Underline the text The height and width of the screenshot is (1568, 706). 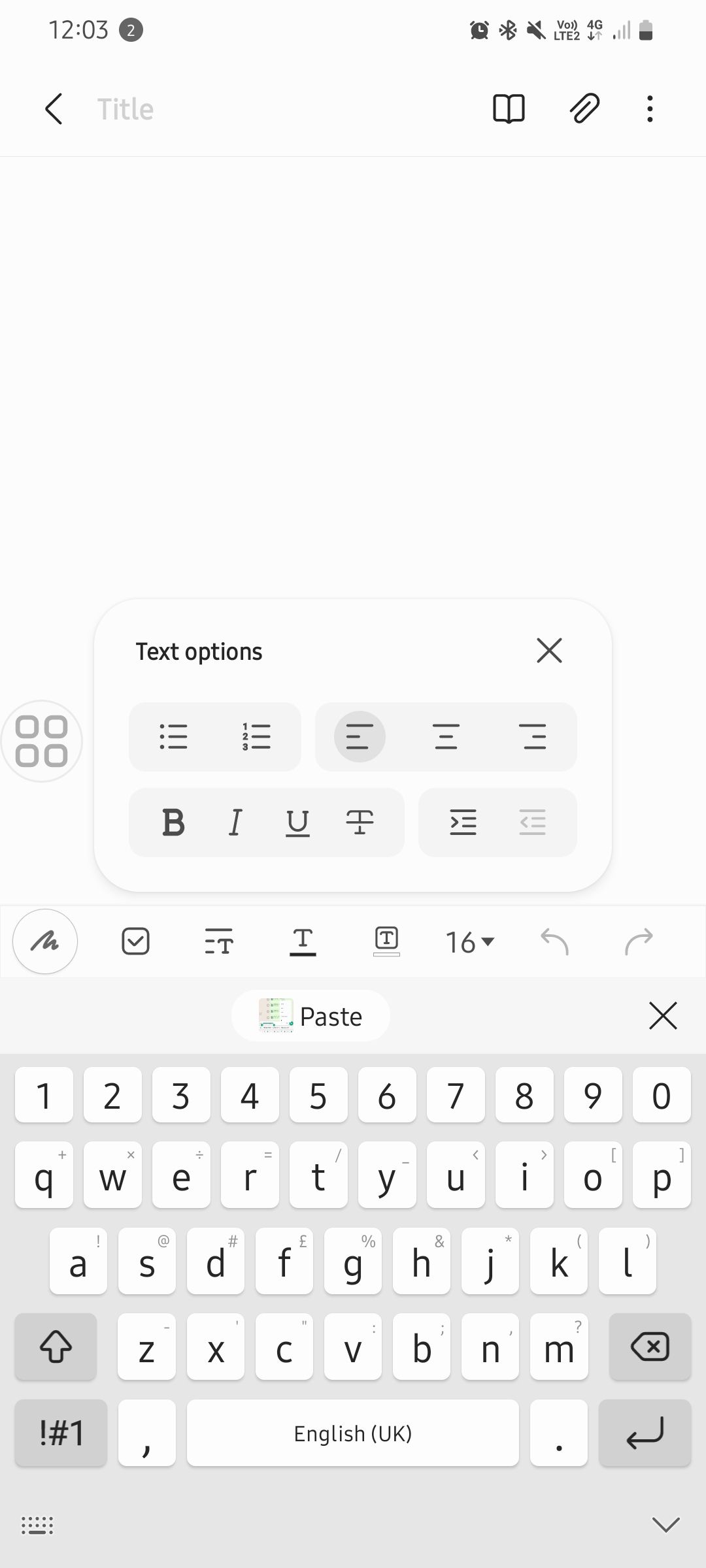point(297,822)
